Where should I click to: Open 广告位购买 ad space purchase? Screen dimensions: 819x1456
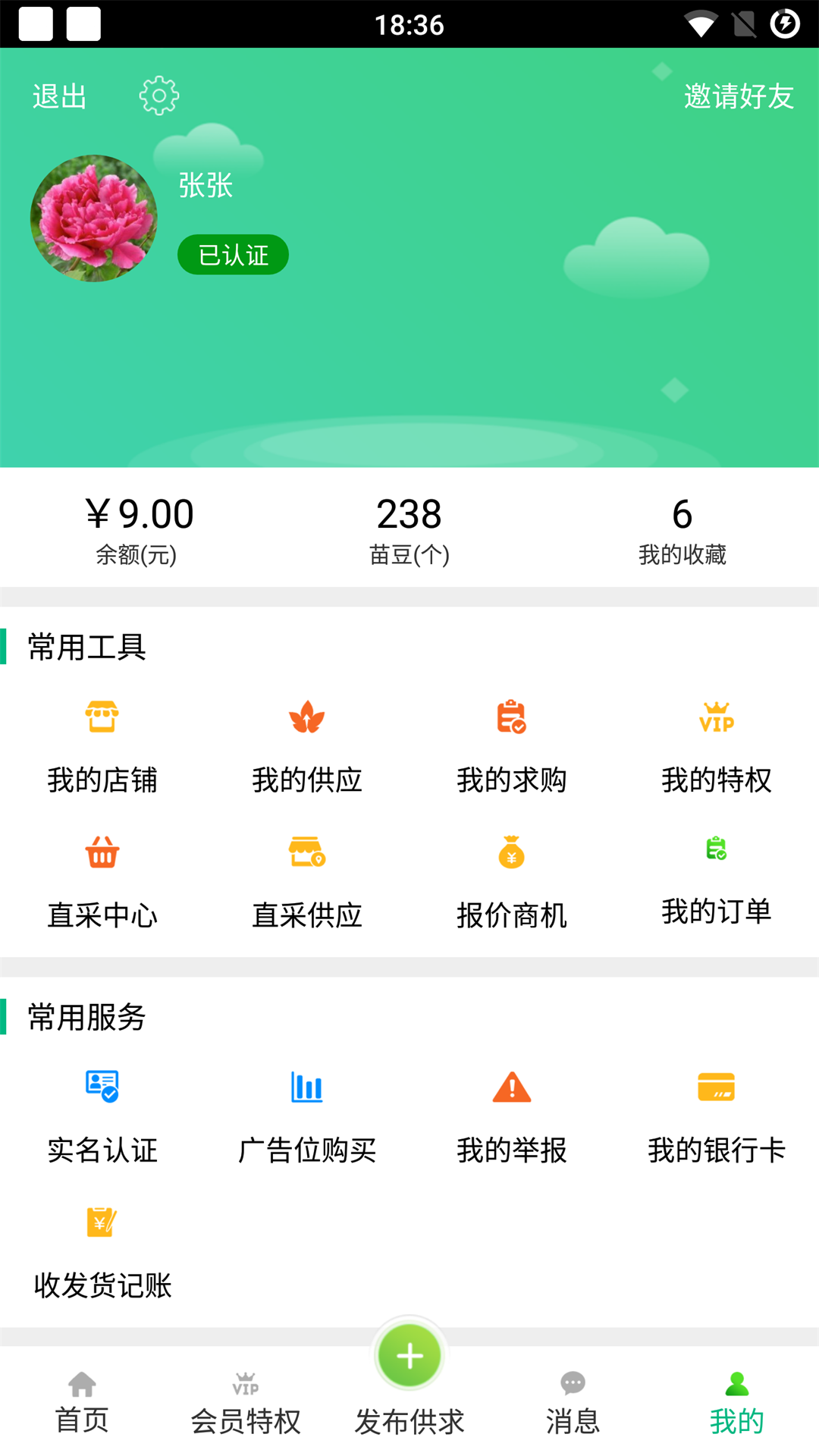point(306,1119)
